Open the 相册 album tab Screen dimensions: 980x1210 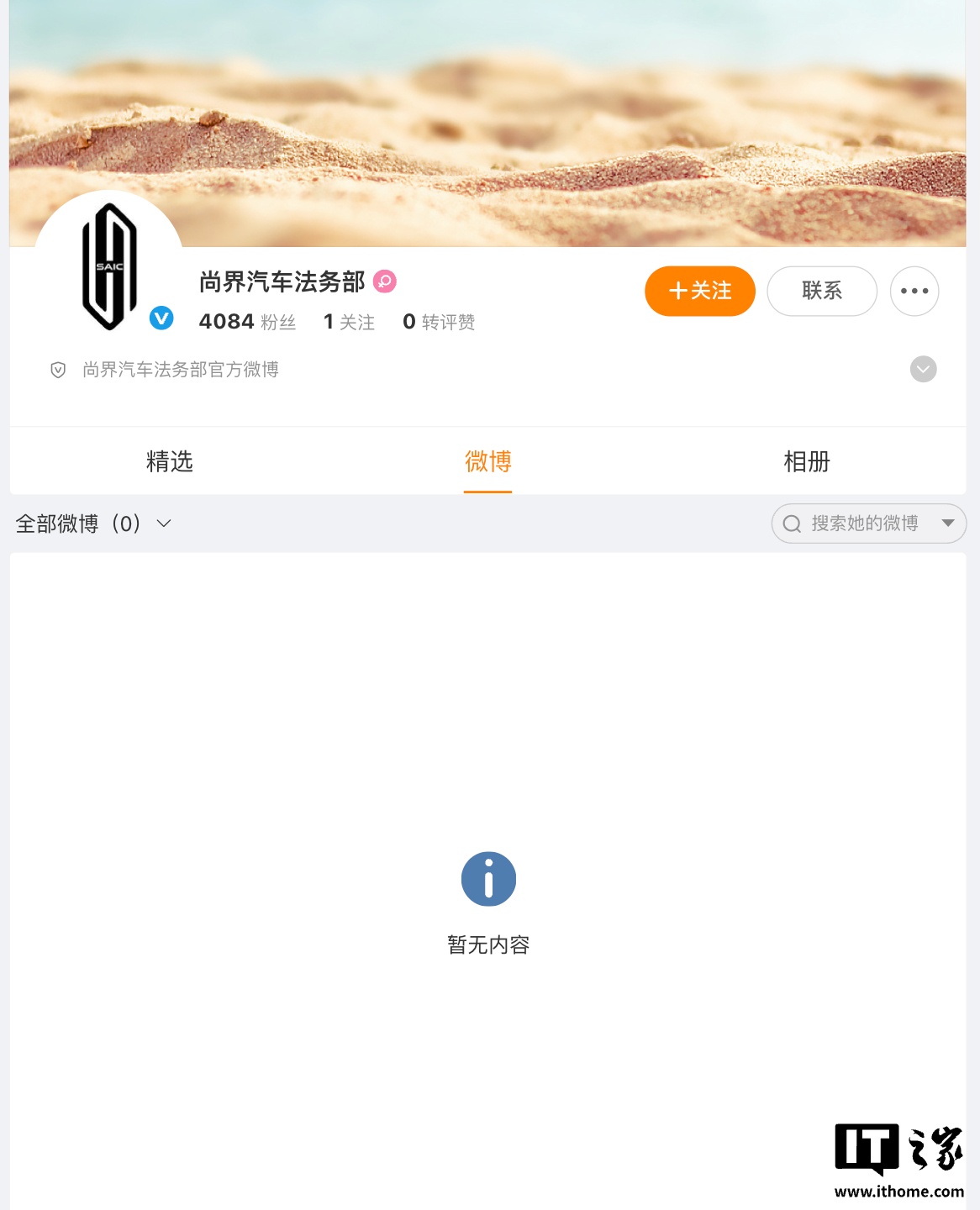click(806, 461)
